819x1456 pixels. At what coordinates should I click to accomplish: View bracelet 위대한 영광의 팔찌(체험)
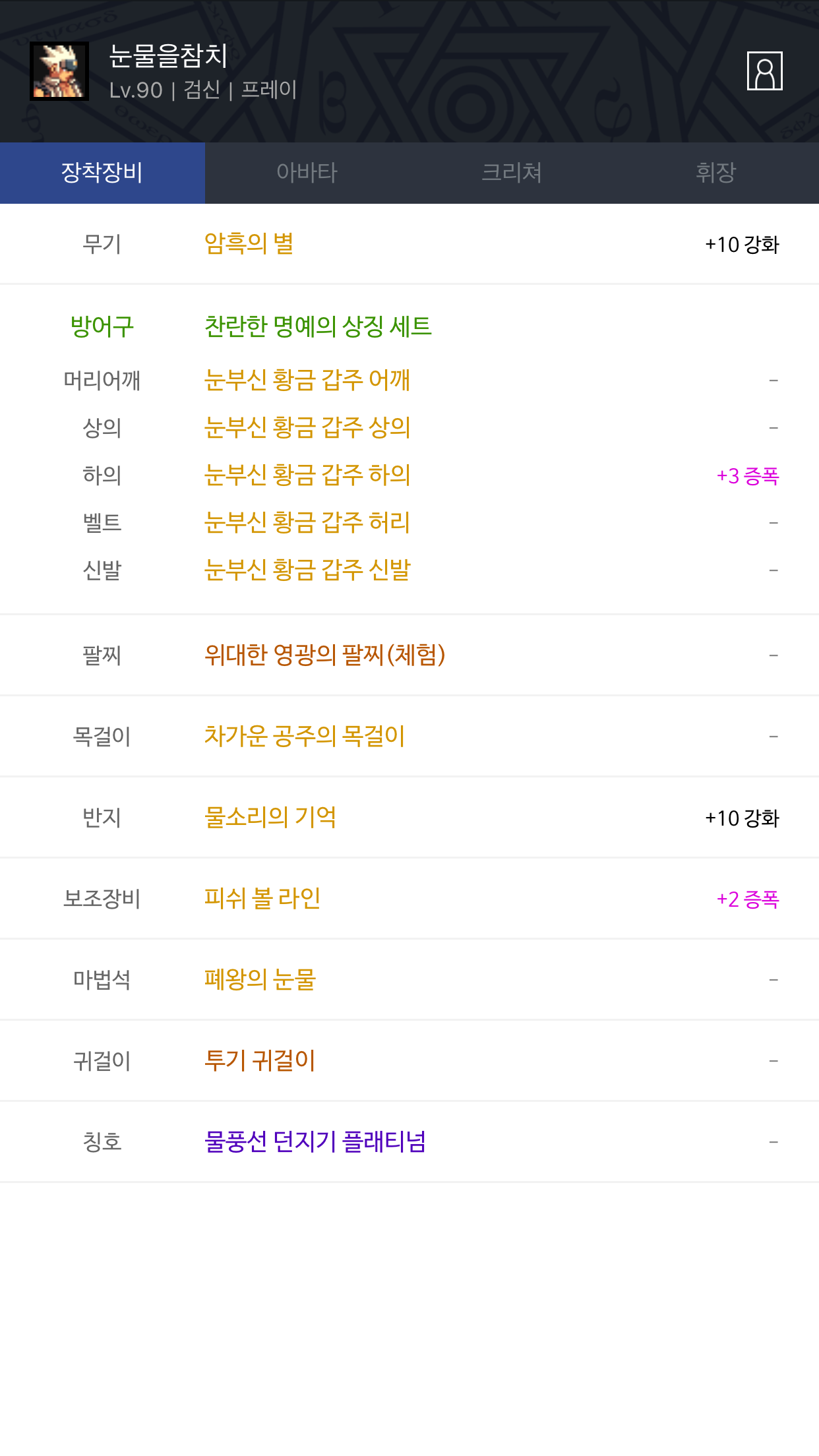(324, 655)
